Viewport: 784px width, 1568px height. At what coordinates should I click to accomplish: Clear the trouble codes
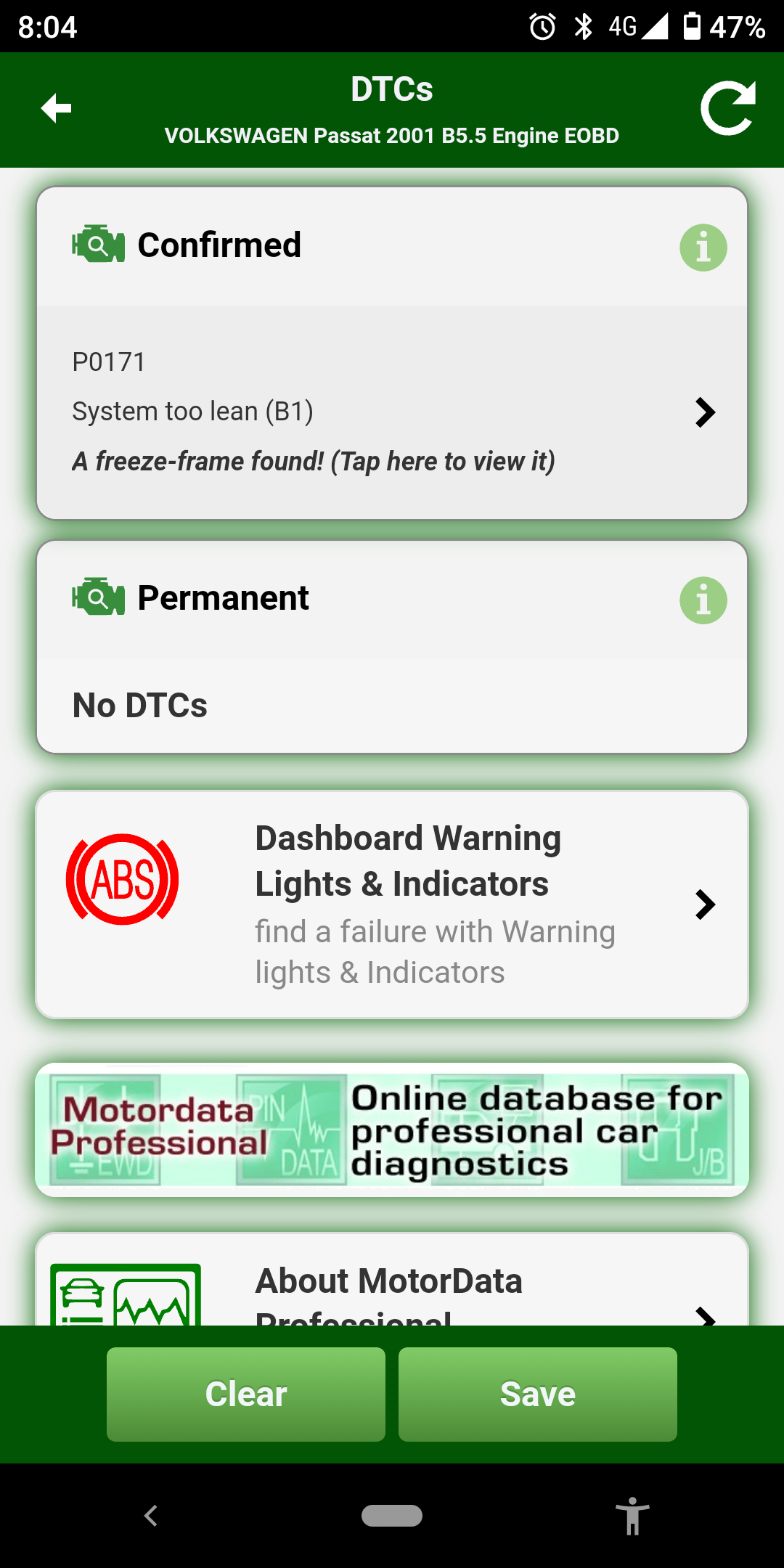click(x=246, y=1395)
